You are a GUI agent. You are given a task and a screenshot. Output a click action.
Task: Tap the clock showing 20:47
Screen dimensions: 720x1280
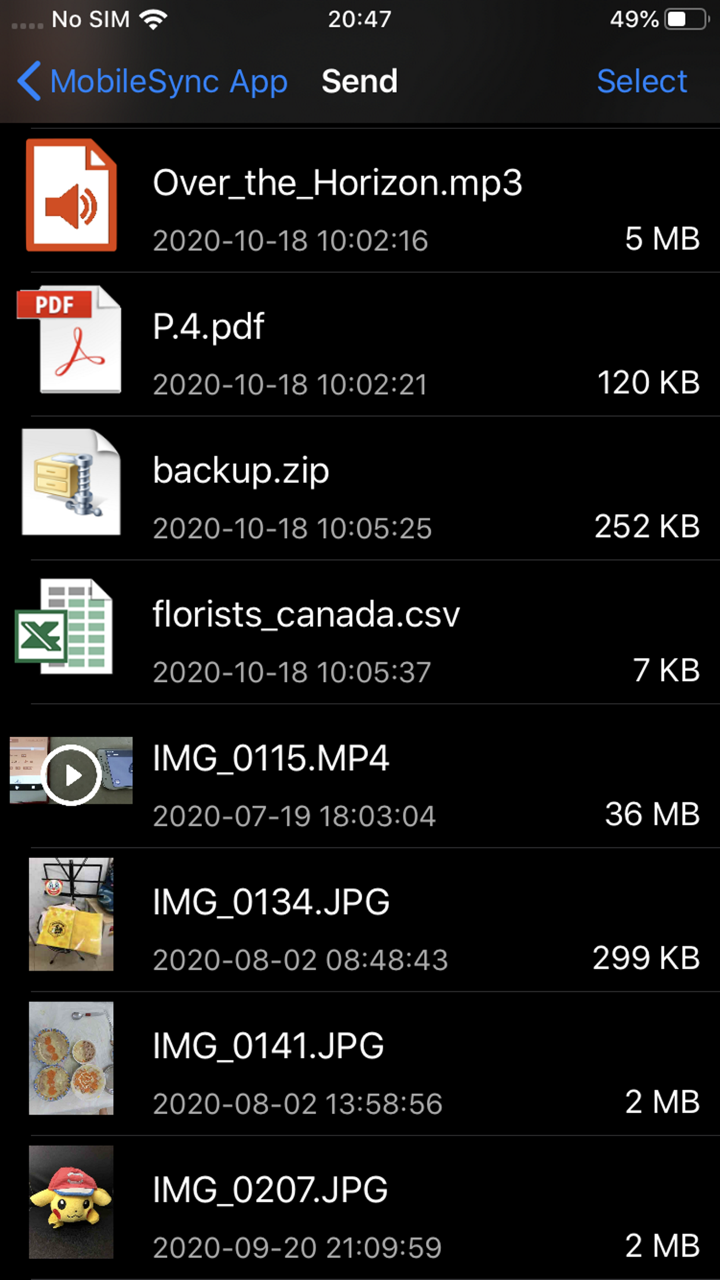tap(359, 18)
